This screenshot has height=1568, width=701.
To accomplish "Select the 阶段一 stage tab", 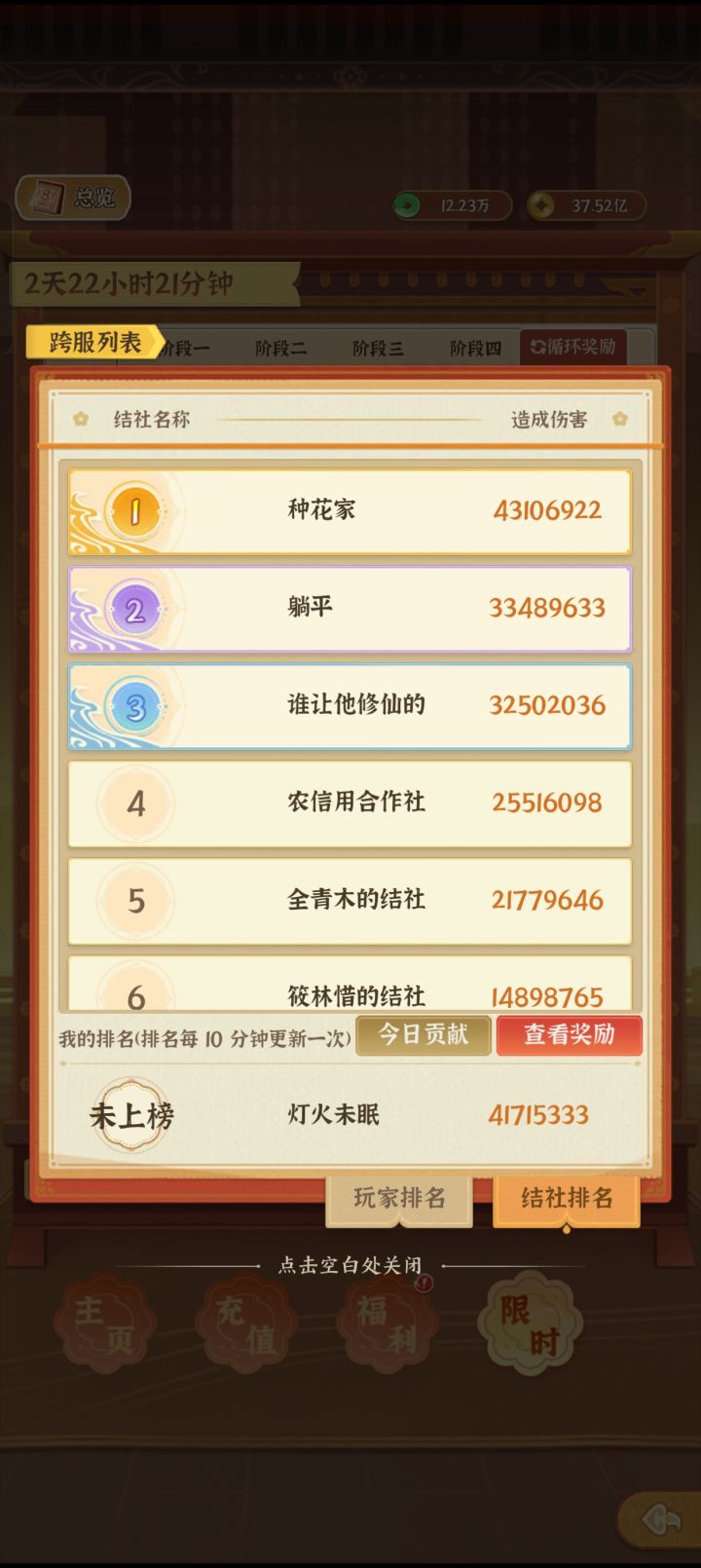I will point(187,348).
